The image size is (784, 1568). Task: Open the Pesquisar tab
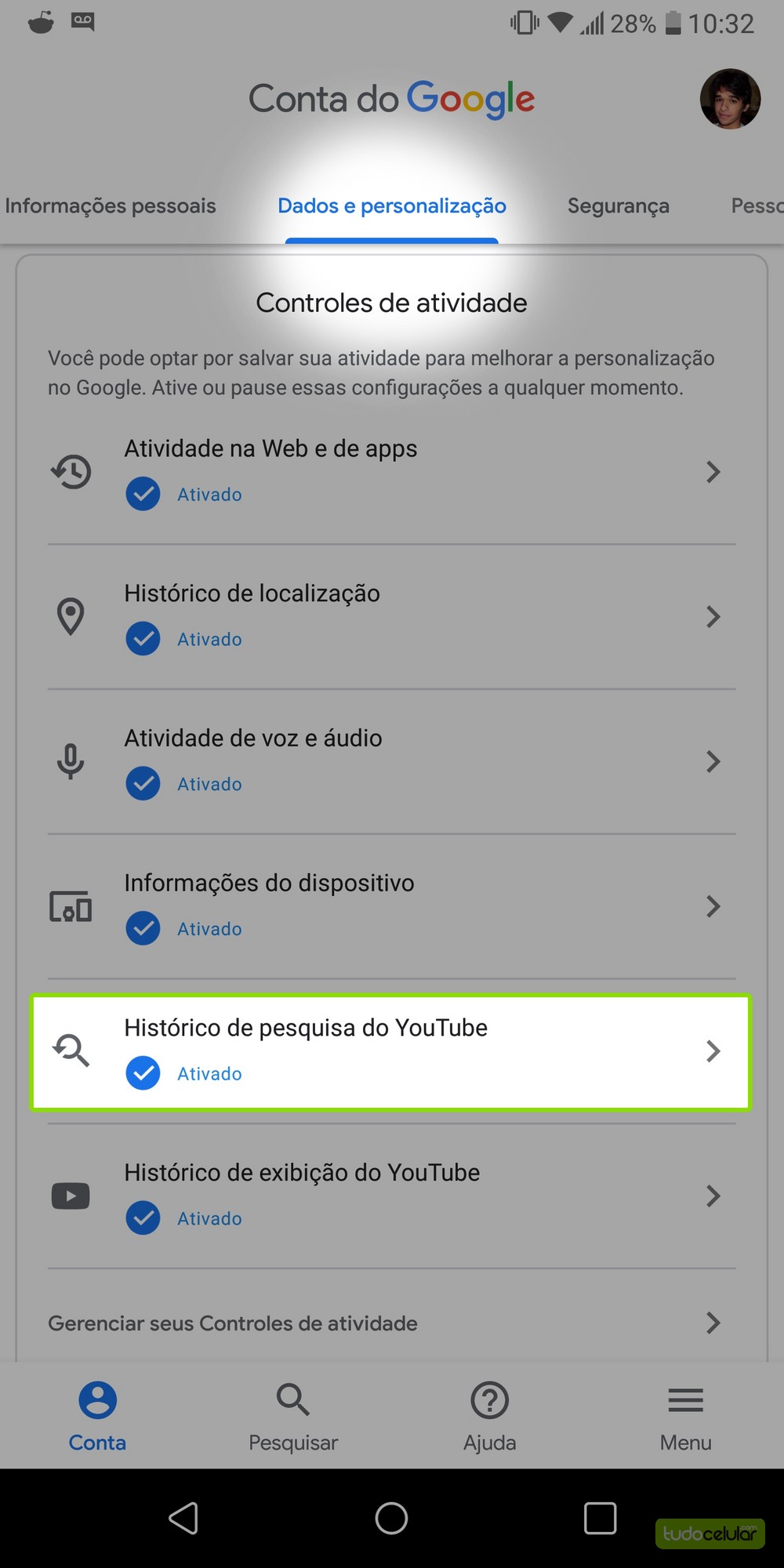[x=293, y=1416]
